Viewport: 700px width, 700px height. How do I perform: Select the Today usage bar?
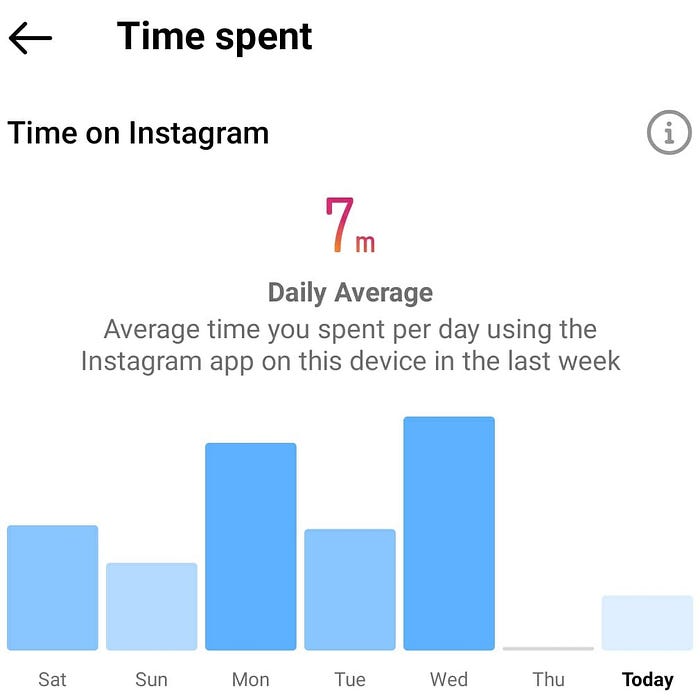point(647,623)
